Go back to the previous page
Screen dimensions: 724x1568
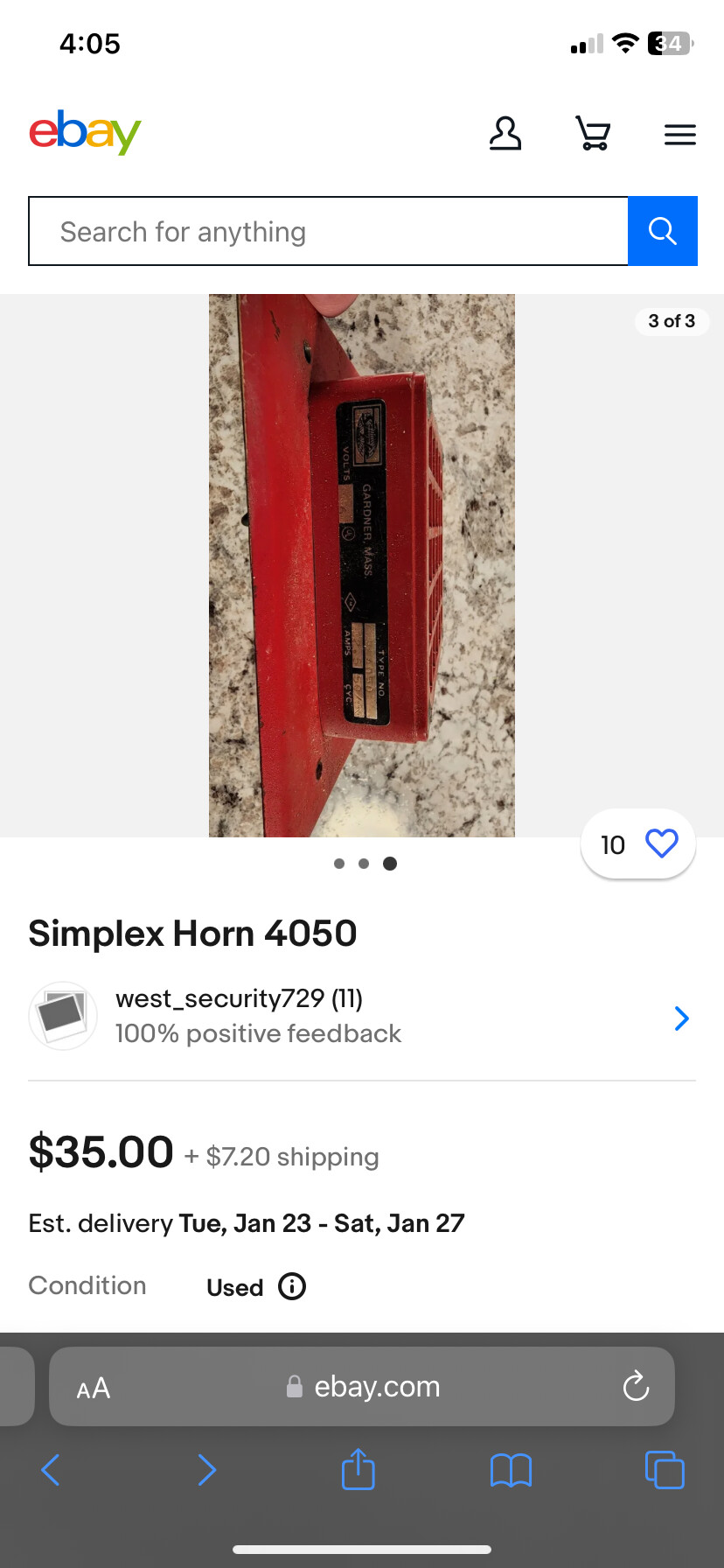coord(51,1470)
